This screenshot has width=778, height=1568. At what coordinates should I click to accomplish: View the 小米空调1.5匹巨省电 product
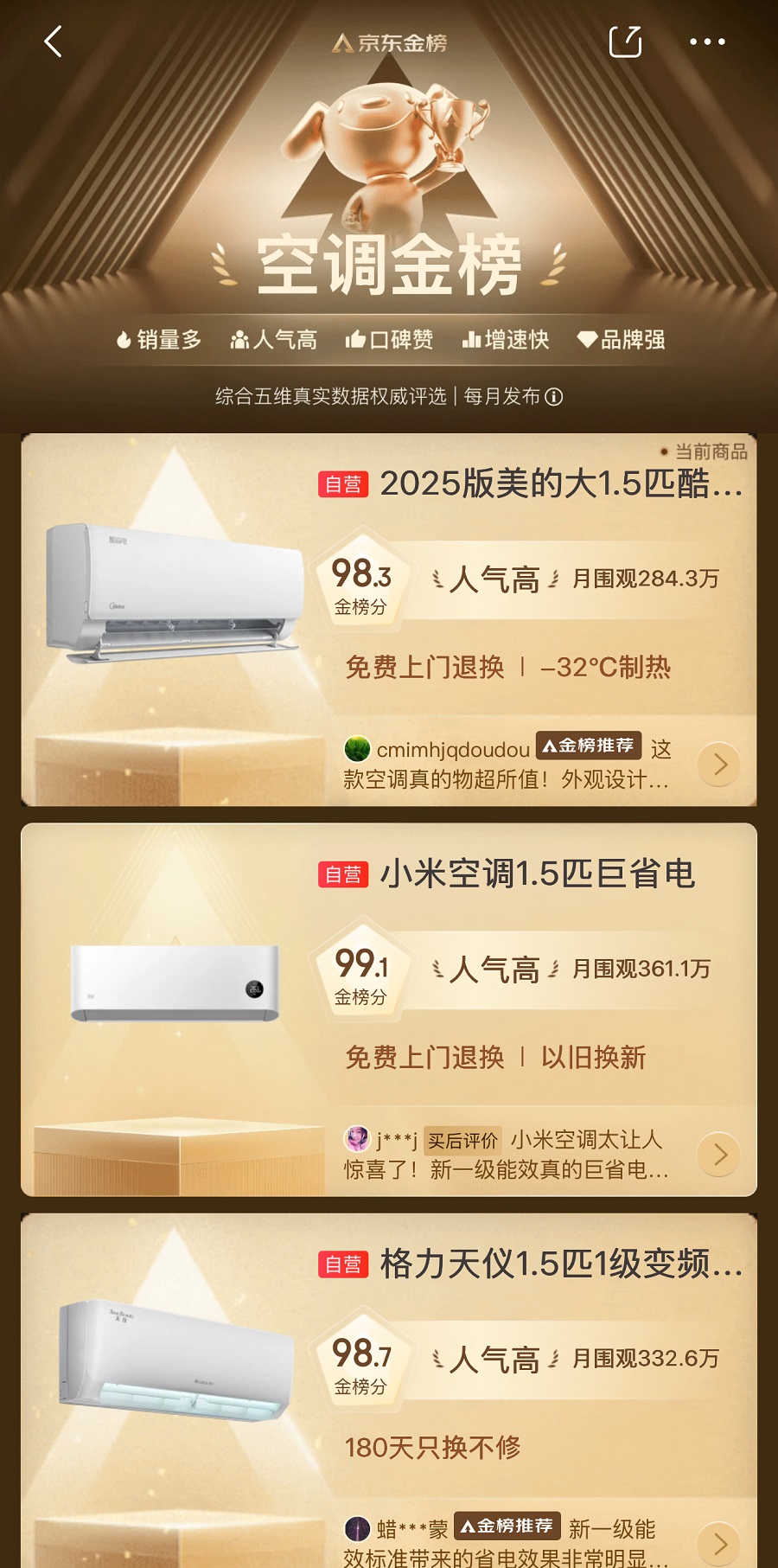[x=537, y=874]
